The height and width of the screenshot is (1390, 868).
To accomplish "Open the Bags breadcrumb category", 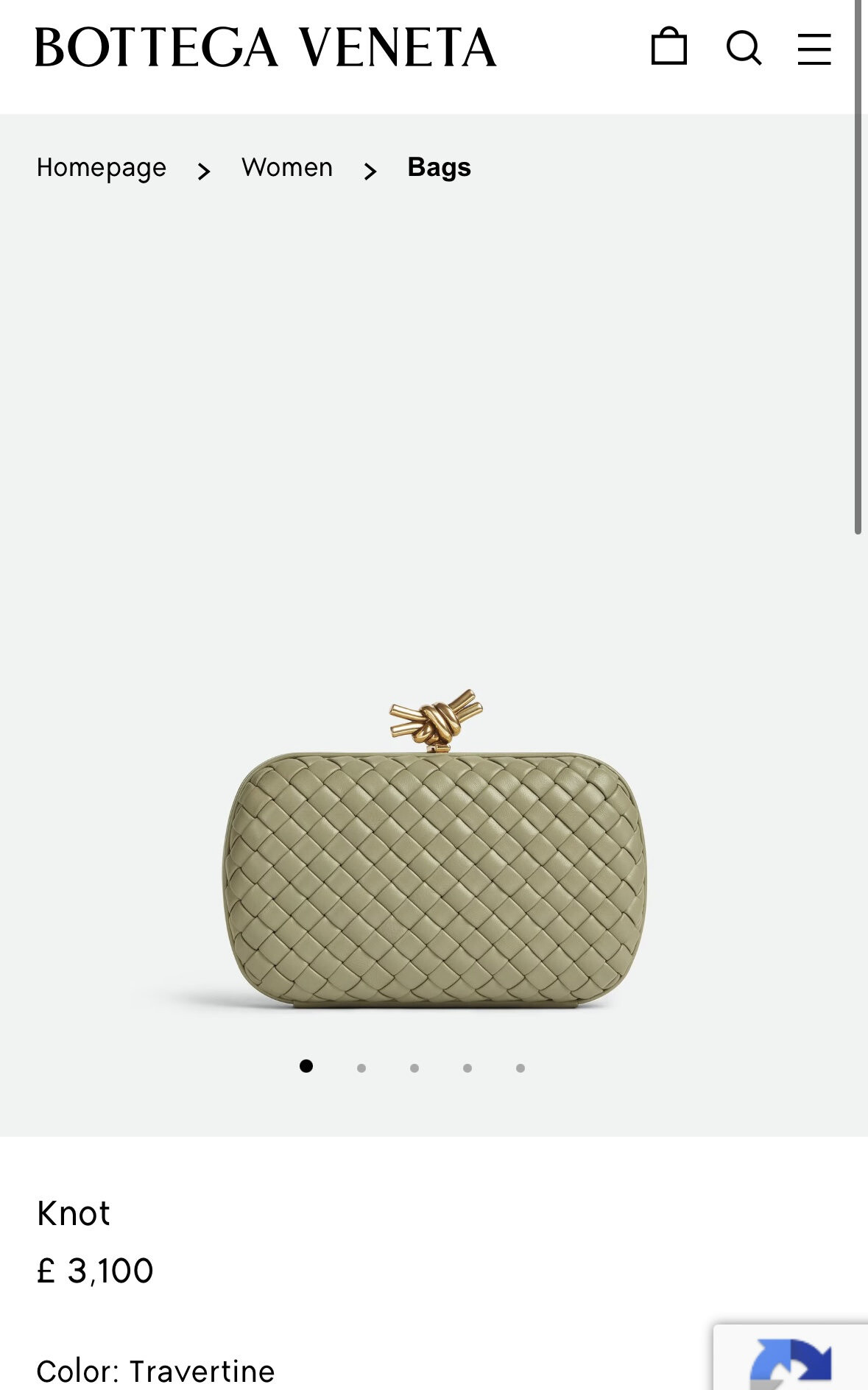I will pos(439,168).
